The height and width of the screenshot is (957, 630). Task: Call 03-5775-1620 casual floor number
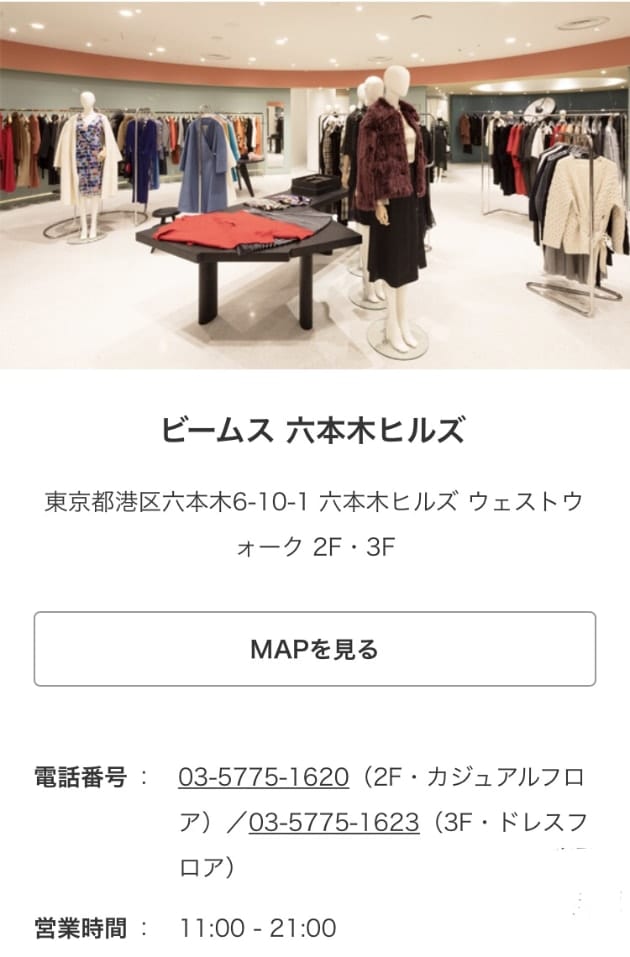(x=263, y=777)
